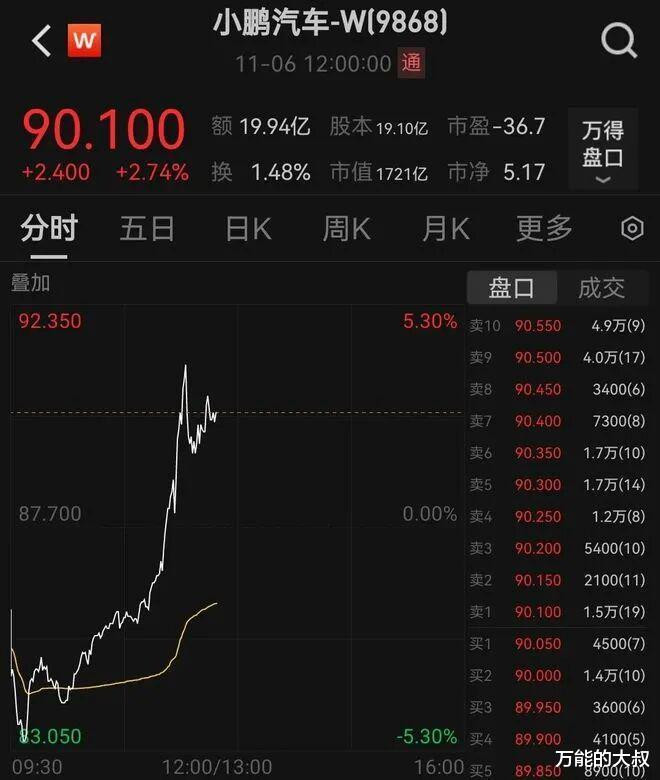
Task: Tap the 更多 tab for more periods
Action: click(544, 229)
